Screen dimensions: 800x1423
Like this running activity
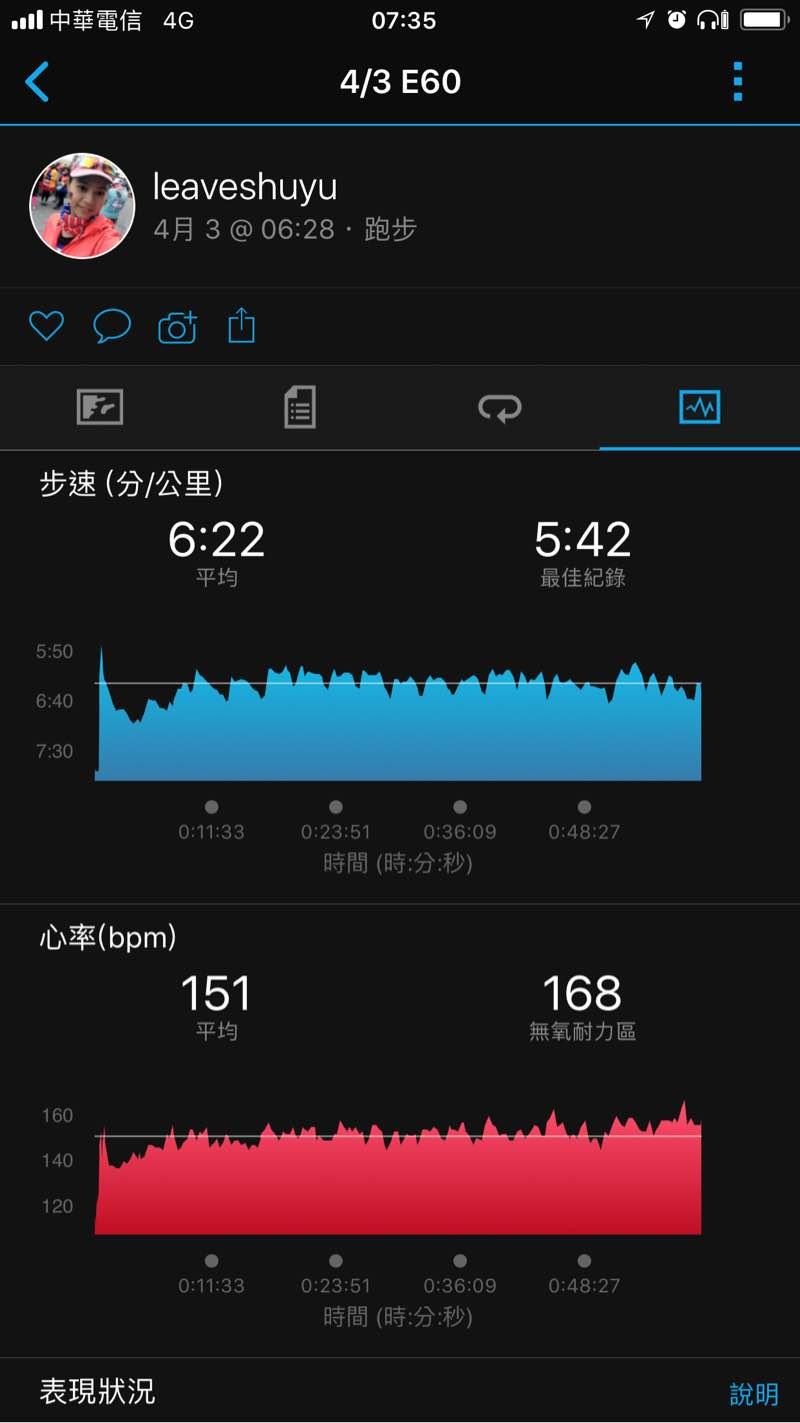pyautogui.click(x=46, y=326)
